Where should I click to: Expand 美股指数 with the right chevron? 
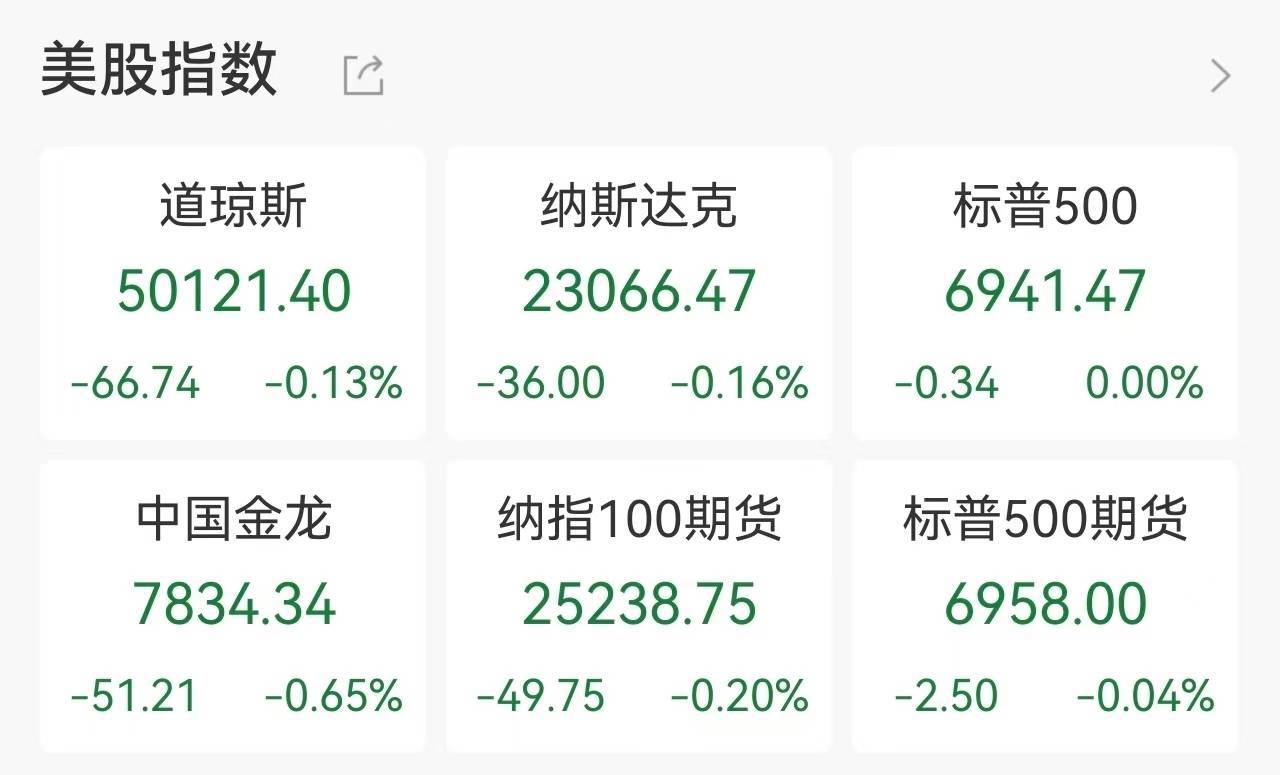(x=1220, y=76)
